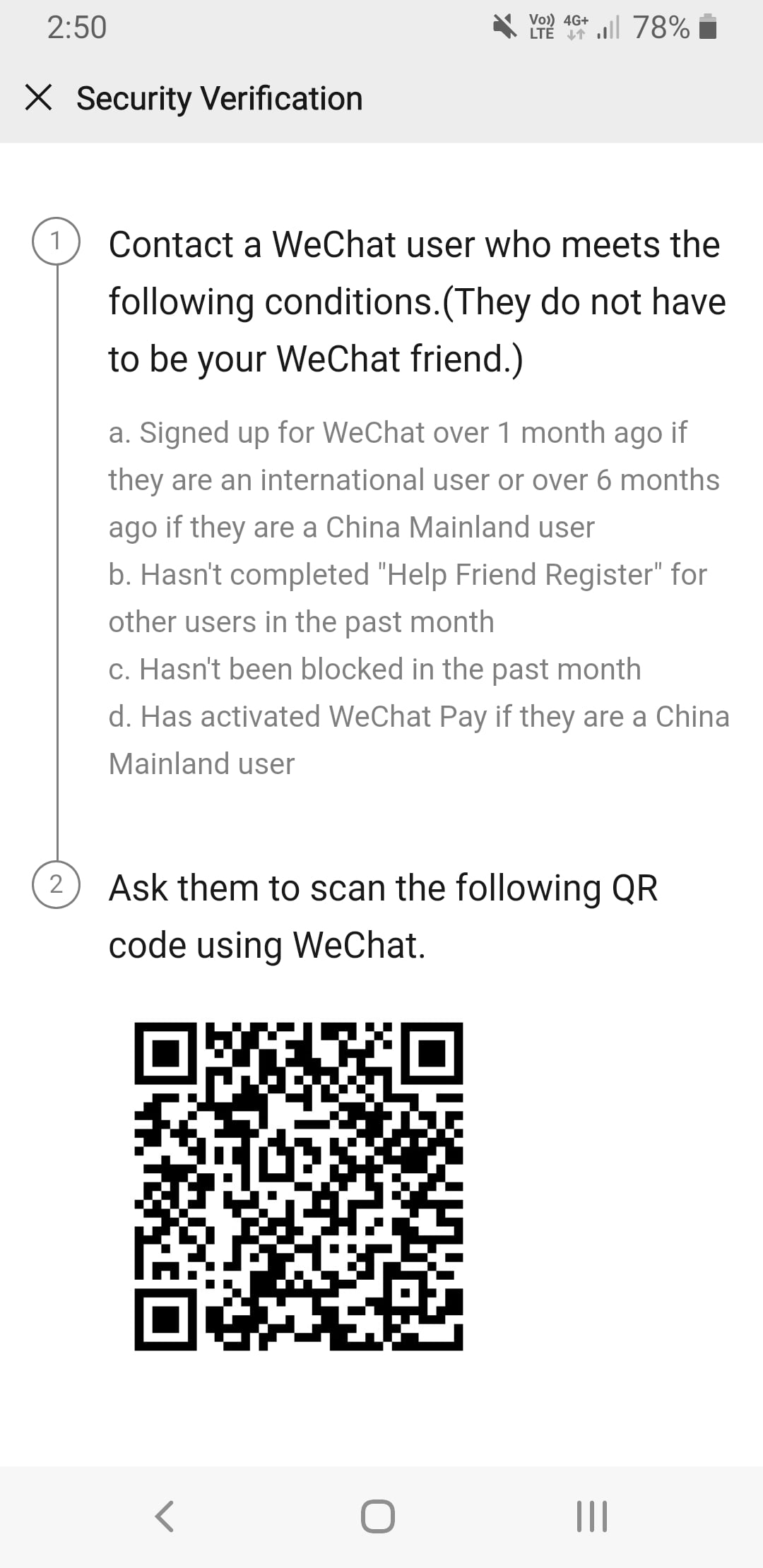Go to the home screen
The height and width of the screenshot is (1568, 763).
(378, 1516)
